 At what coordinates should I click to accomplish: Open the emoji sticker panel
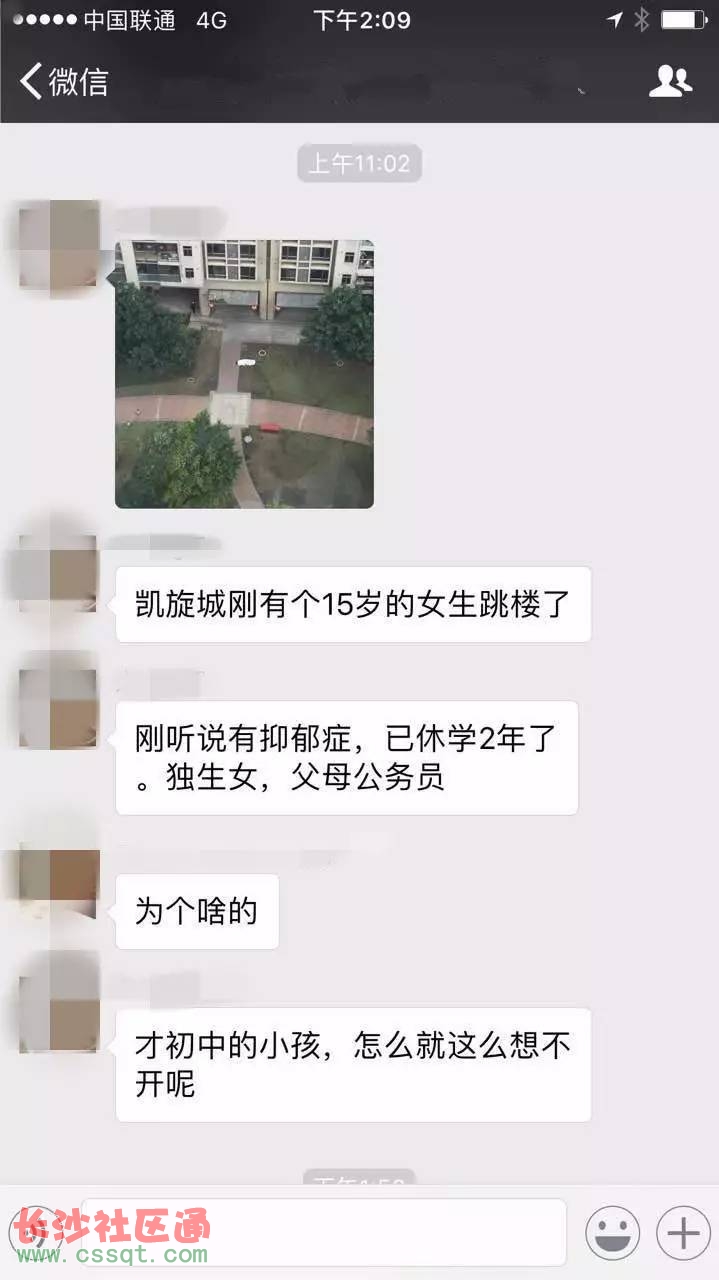coord(612,1233)
